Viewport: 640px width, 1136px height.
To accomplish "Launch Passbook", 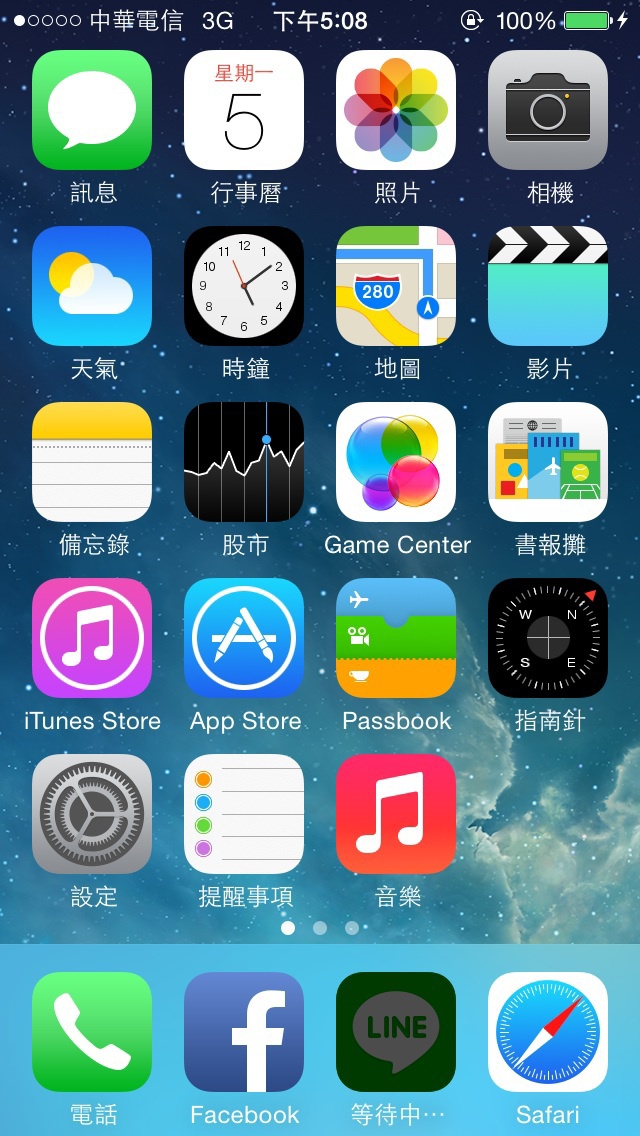I will 396,638.
